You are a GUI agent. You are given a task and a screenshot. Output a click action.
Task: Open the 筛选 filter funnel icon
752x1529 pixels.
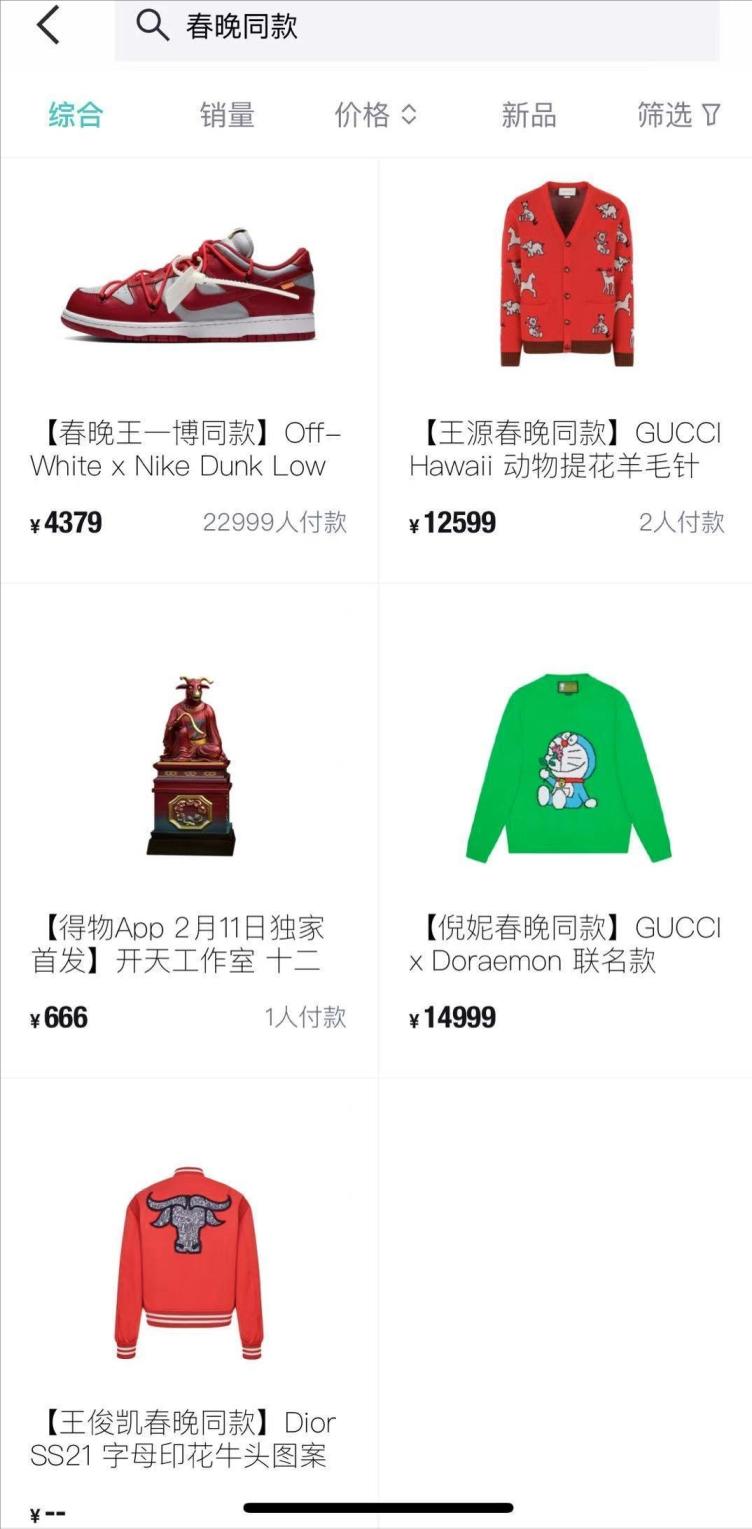pos(711,116)
